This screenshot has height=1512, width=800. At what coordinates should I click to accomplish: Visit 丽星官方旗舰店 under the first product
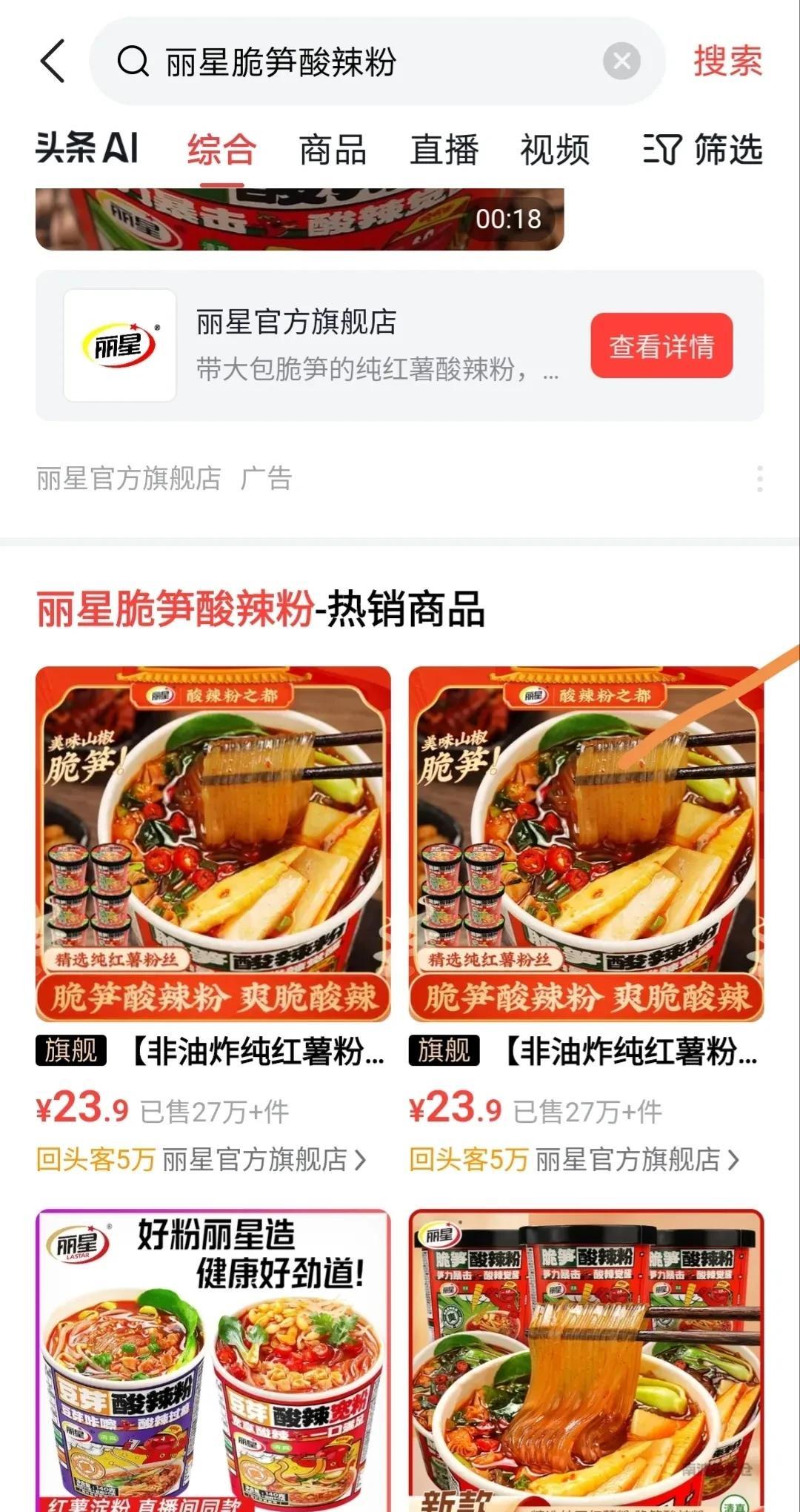(x=264, y=1160)
